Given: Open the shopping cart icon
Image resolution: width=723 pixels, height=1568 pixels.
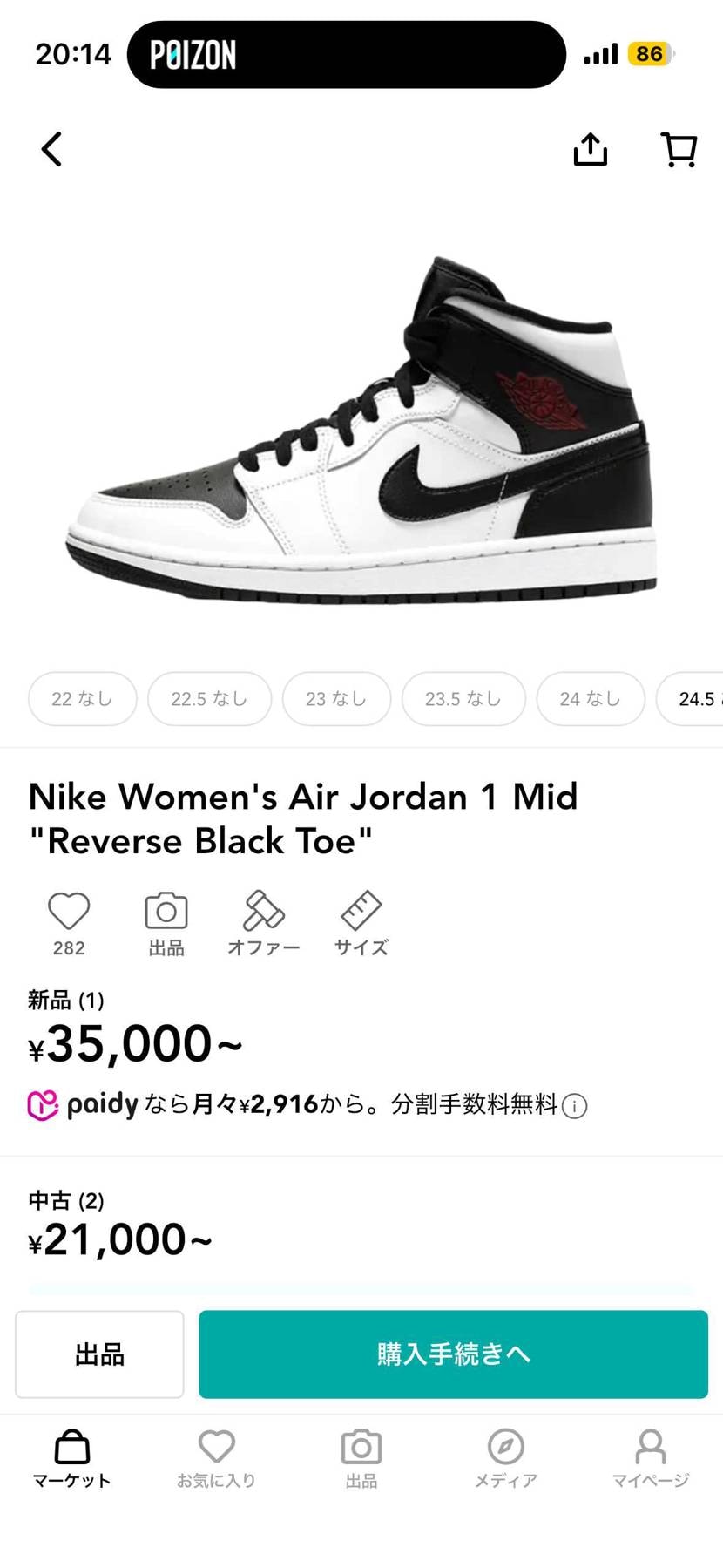Looking at the screenshot, I should point(679,148).
